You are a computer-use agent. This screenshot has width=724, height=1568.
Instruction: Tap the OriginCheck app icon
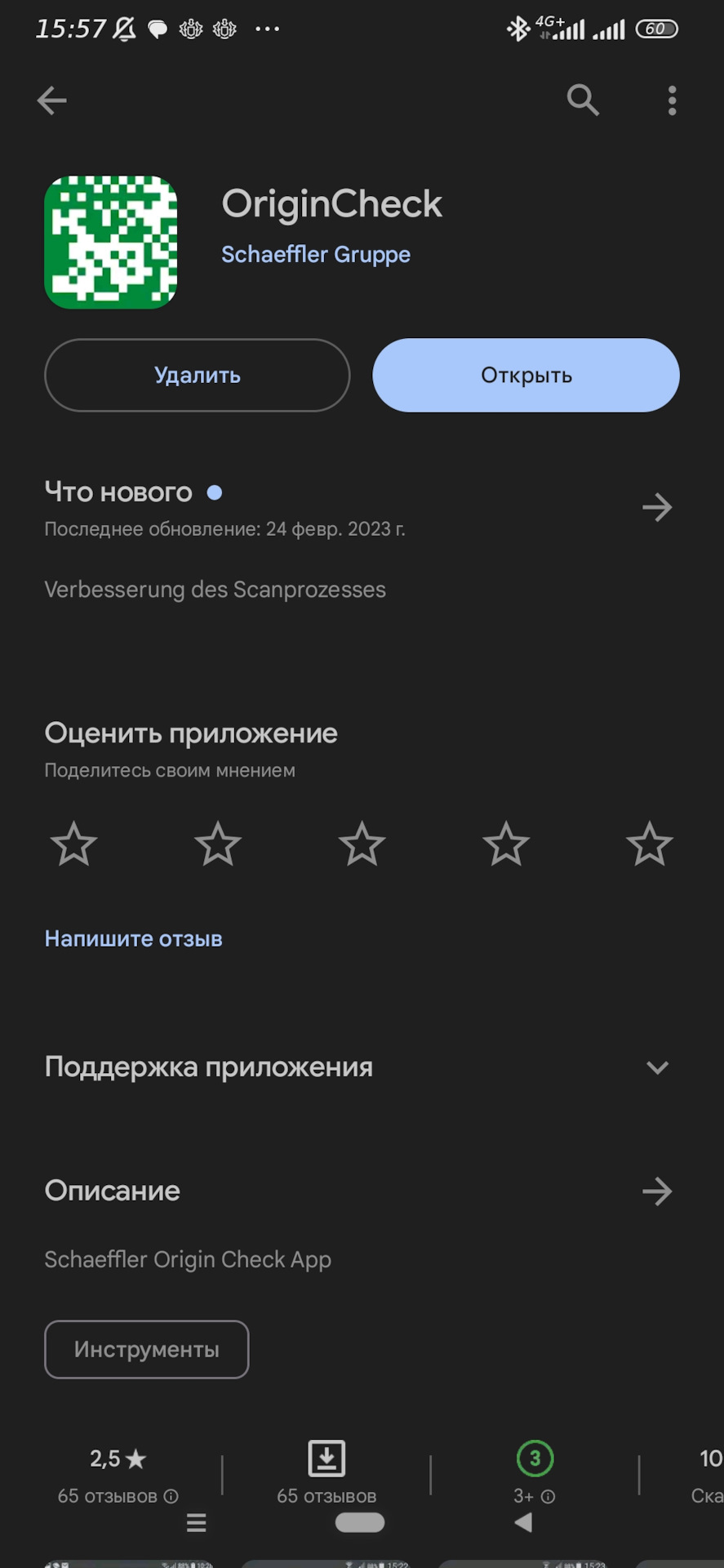click(x=111, y=242)
